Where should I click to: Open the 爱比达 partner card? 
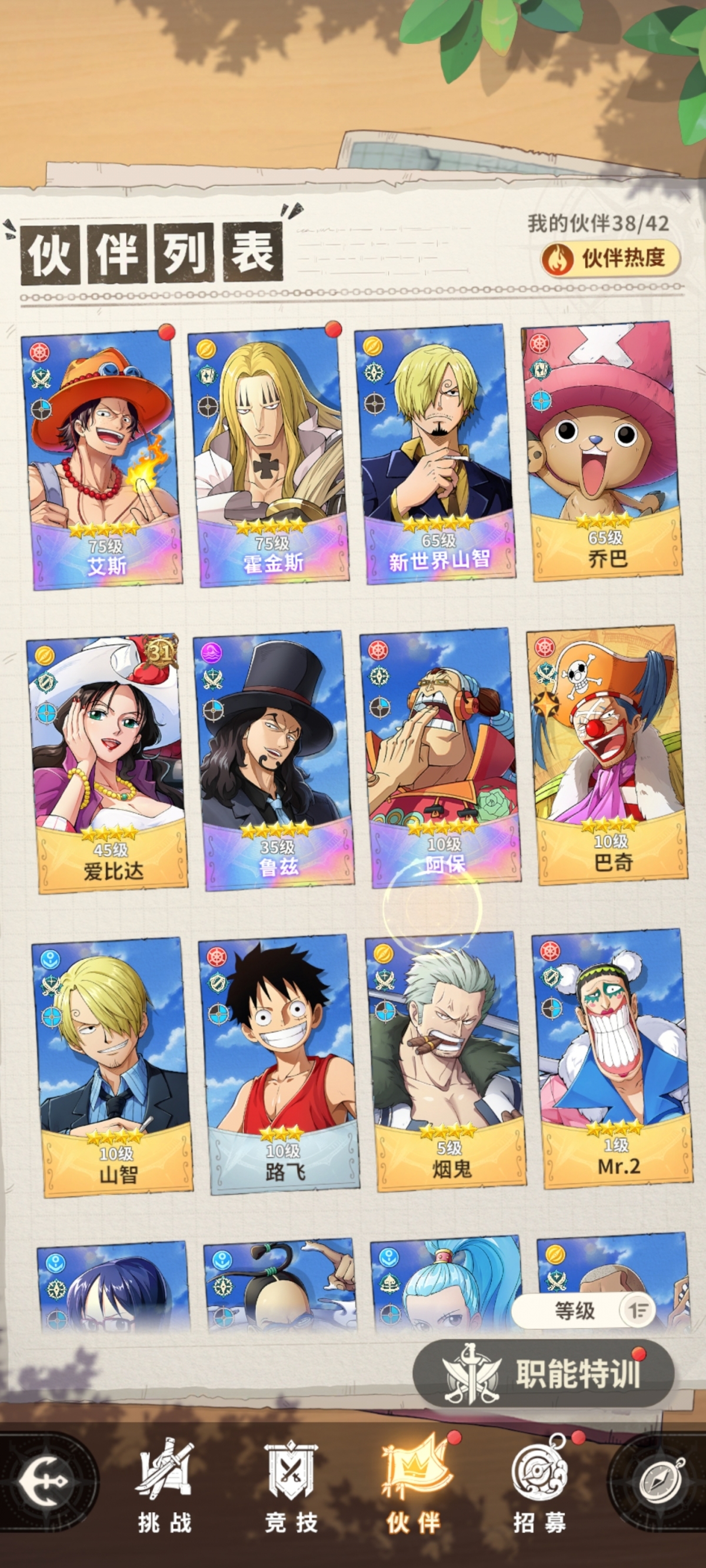pyautogui.click(x=108, y=764)
